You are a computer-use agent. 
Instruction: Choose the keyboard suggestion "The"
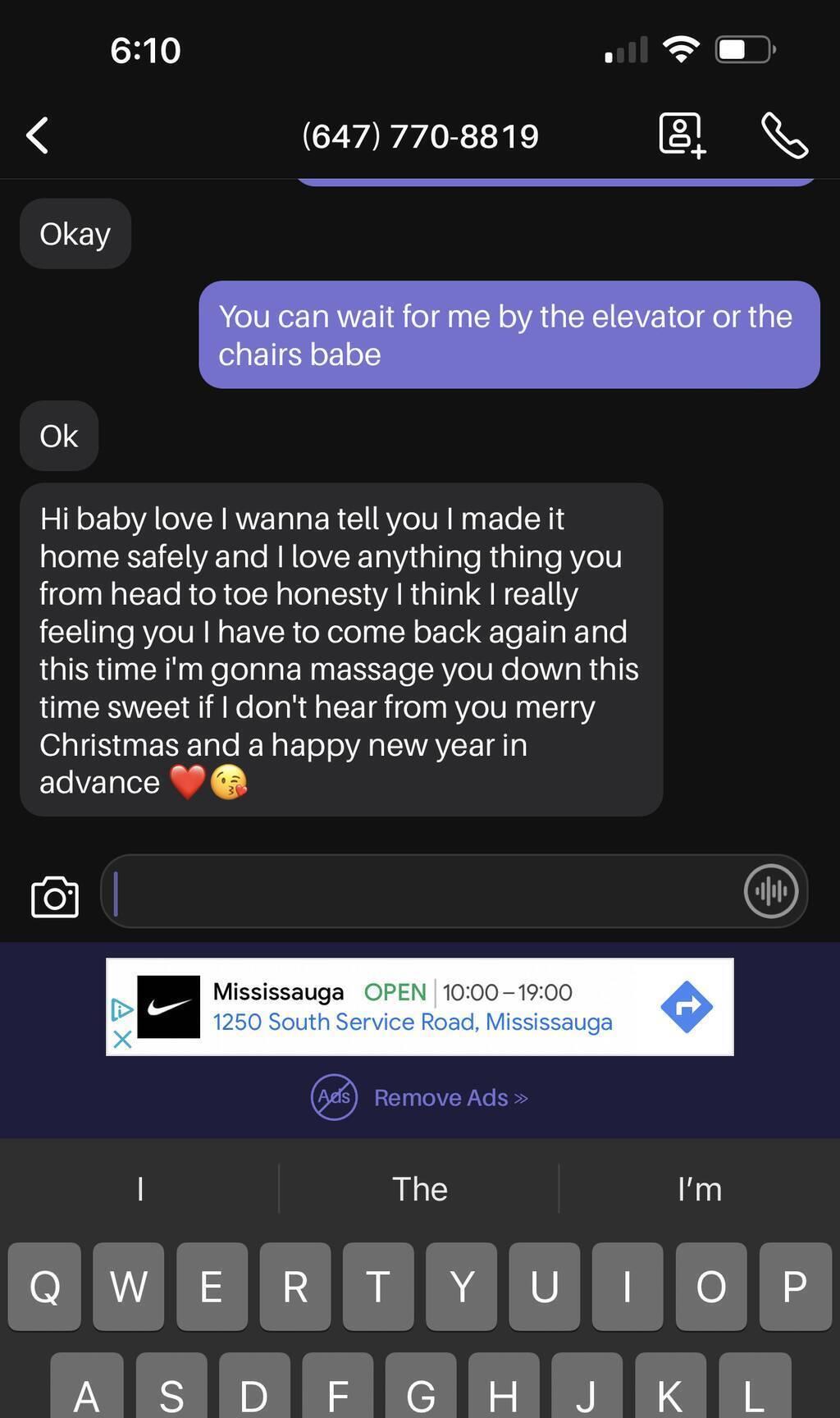(x=419, y=1189)
